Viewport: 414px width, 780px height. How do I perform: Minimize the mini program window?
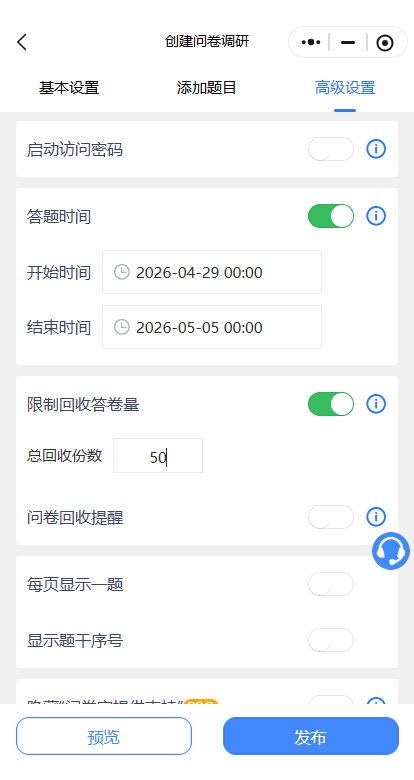pyautogui.click(x=348, y=42)
